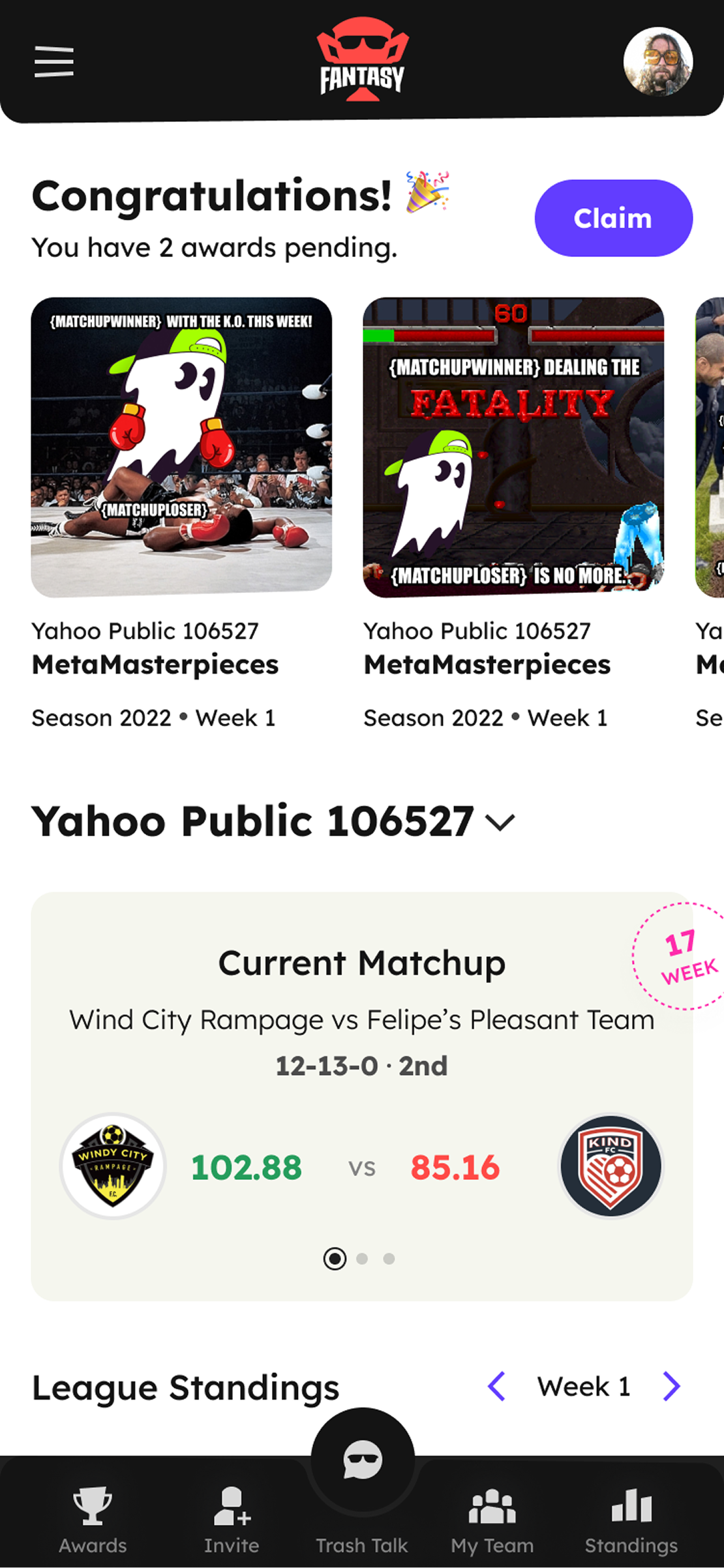Advance to next week with right chevron
This screenshot has width=724, height=1568.
click(x=672, y=1387)
